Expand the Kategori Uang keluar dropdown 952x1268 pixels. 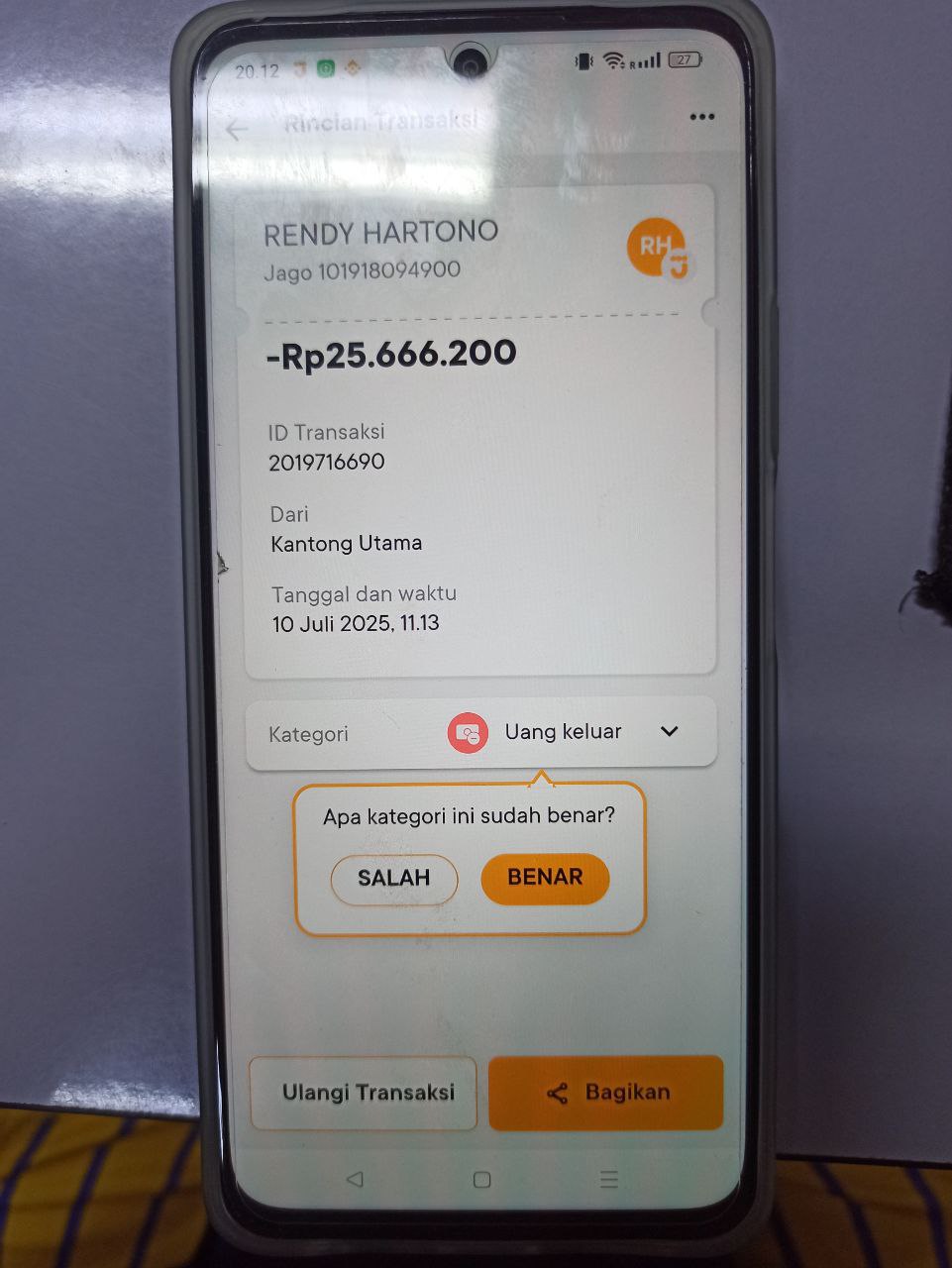(669, 731)
